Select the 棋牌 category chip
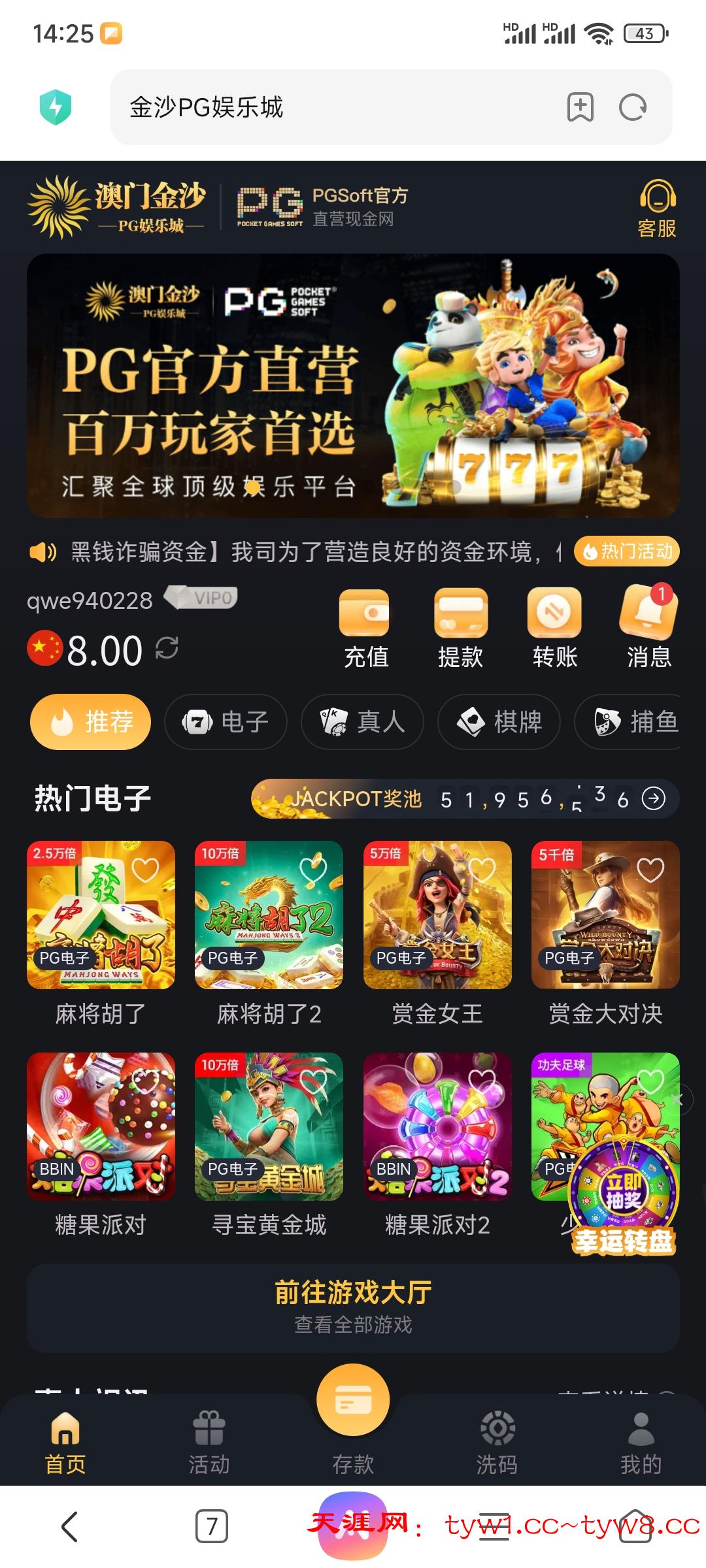The height and width of the screenshot is (1568, 706). (x=499, y=722)
